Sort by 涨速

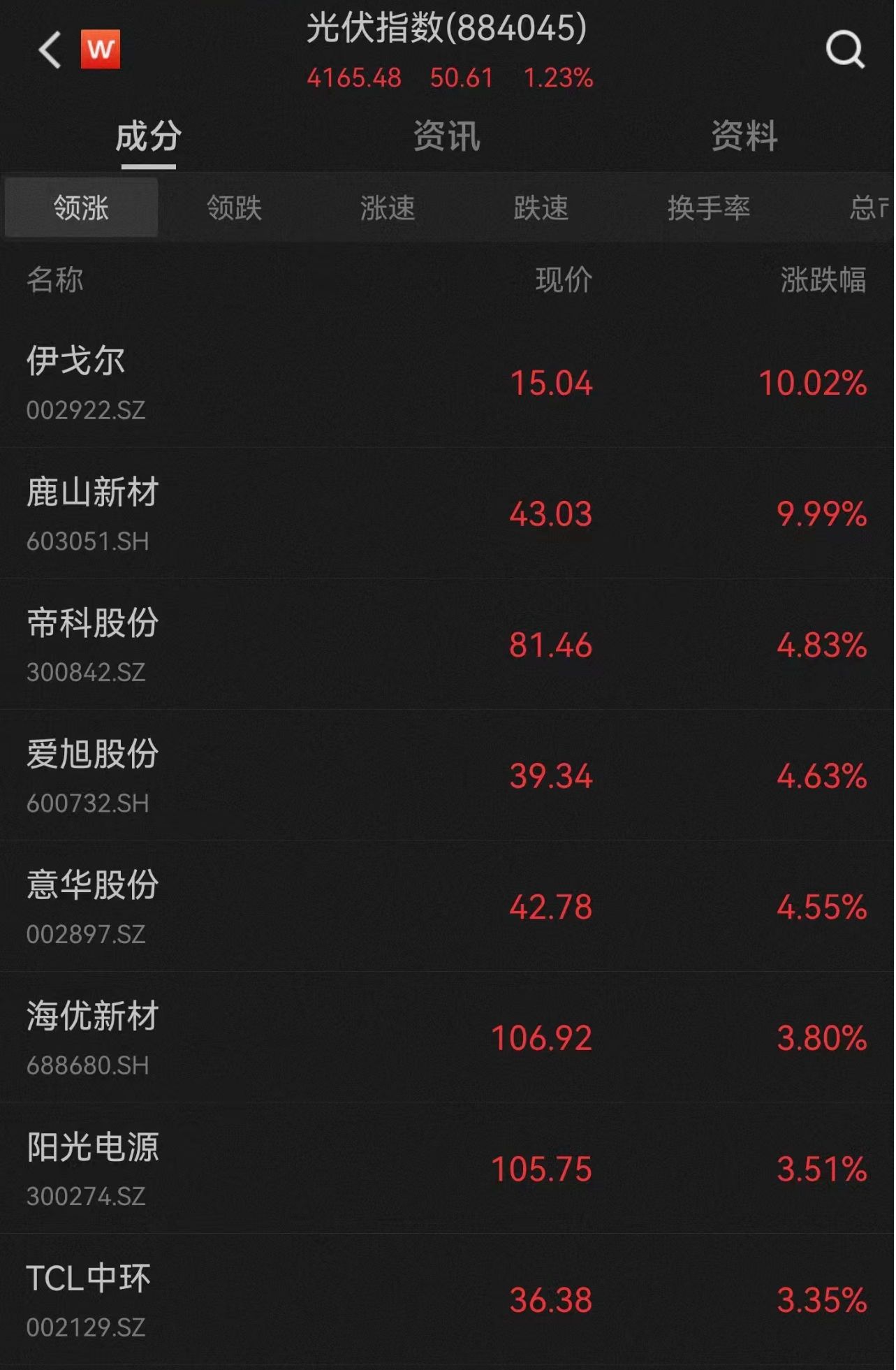point(388,207)
